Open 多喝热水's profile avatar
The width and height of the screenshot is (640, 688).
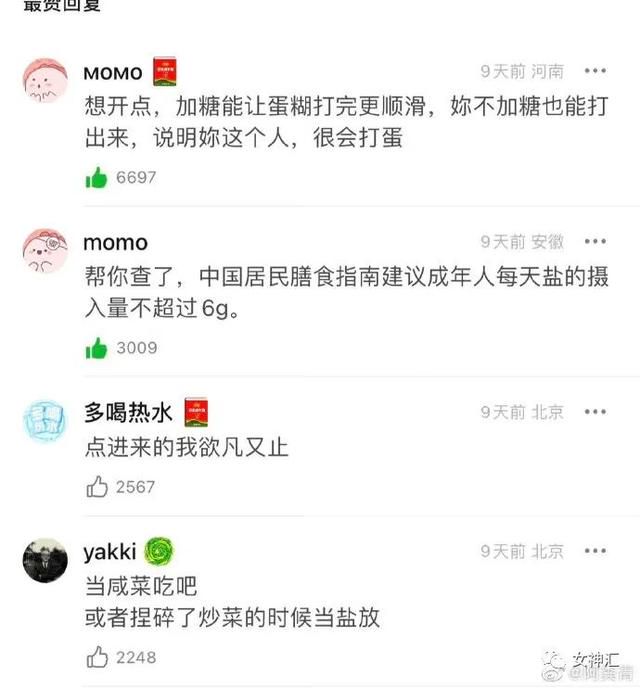45,422
